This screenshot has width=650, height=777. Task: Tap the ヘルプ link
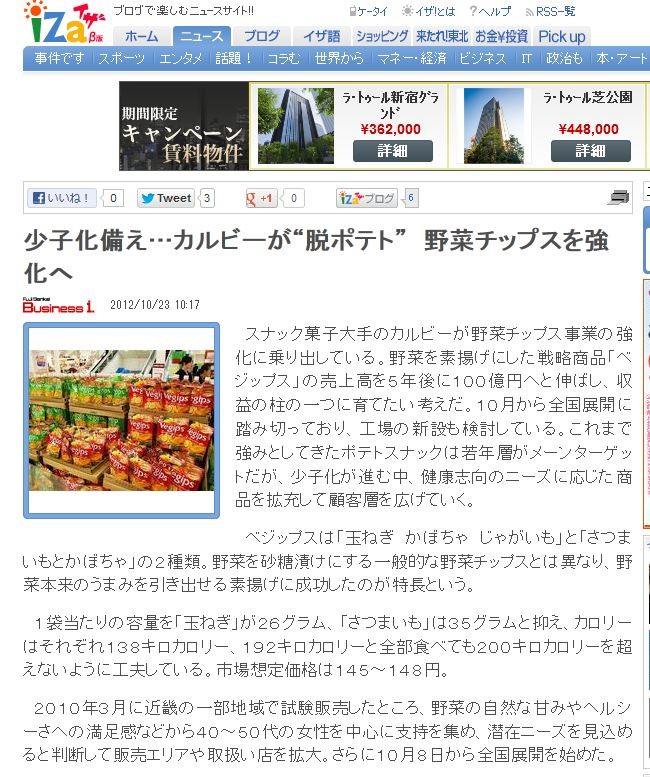490,11
